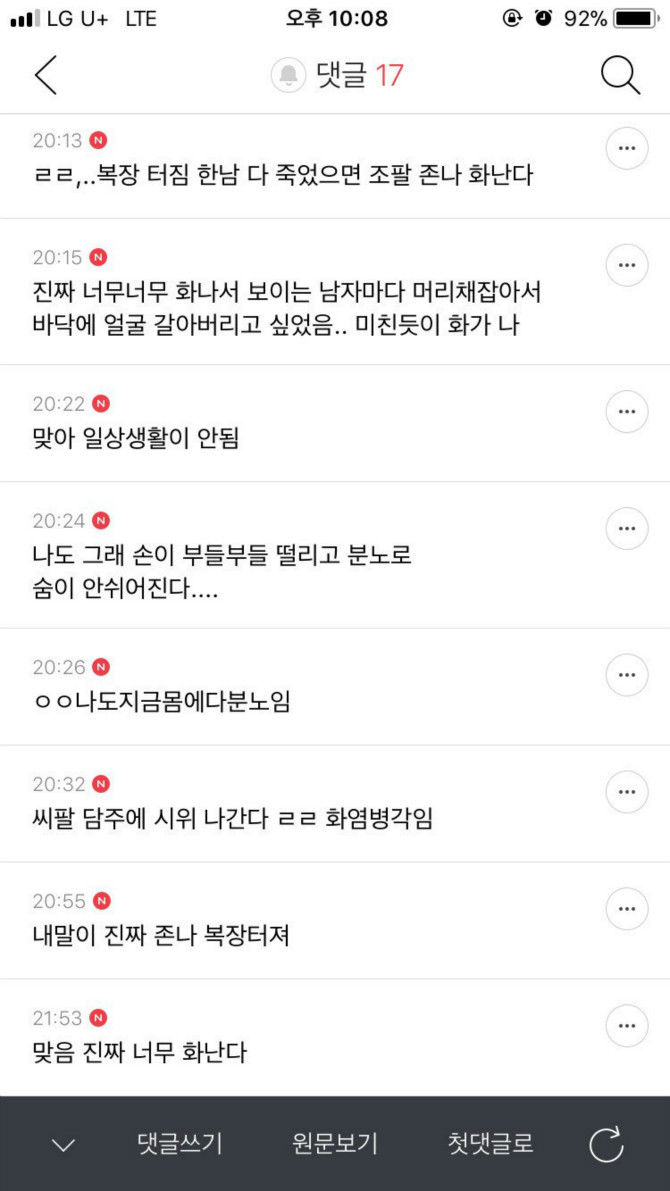Open options menu for 20:22 comment
Image resolution: width=670 pixels, height=1191 pixels.
(x=627, y=411)
